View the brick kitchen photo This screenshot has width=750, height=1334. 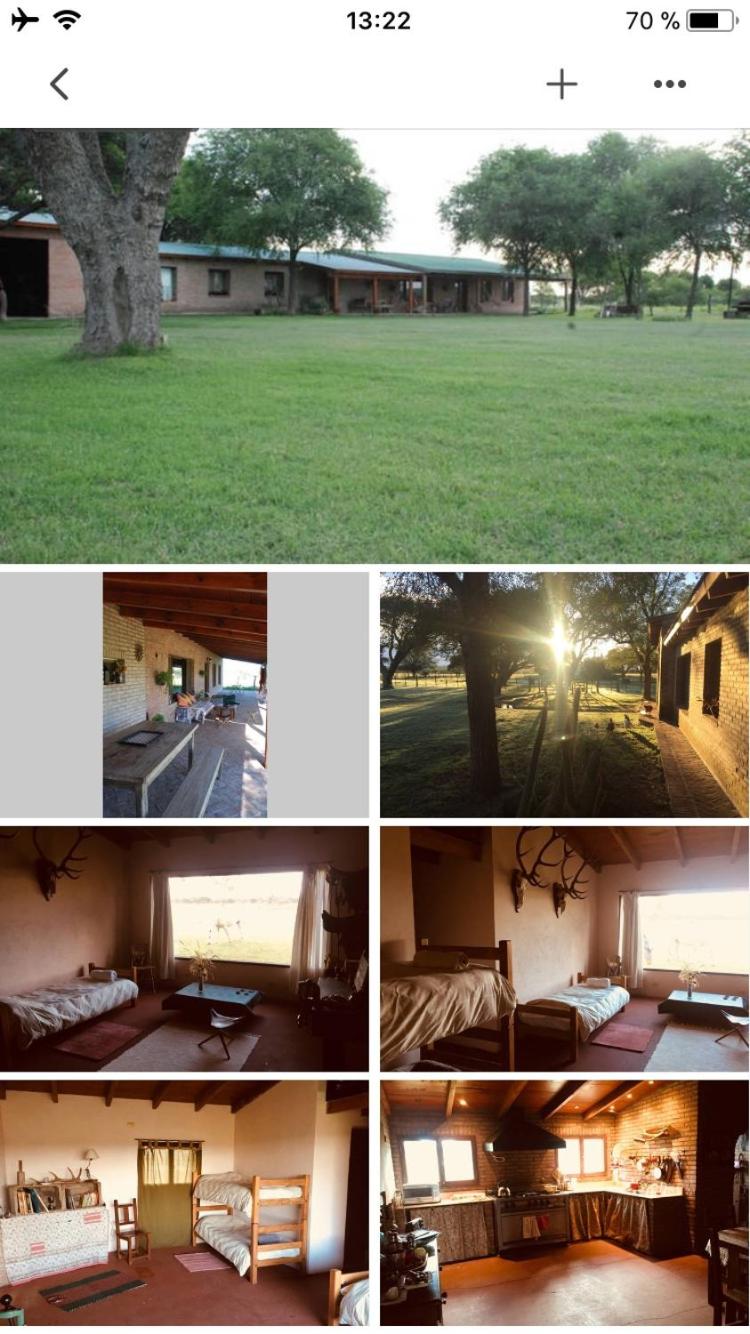[x=564, y=1202]
